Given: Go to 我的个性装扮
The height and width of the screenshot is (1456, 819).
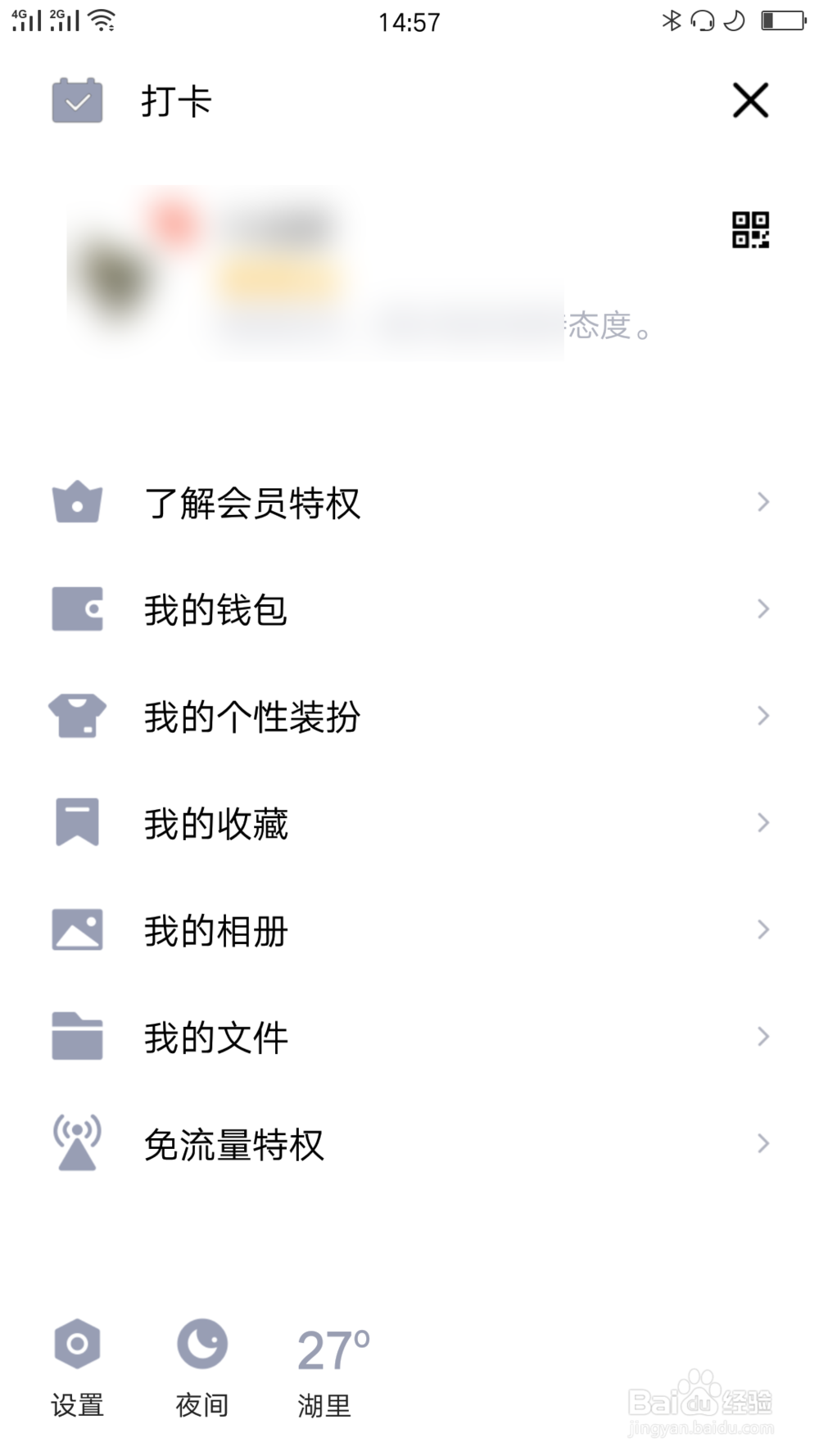Looking at the screenshot, I should (409, 716).
